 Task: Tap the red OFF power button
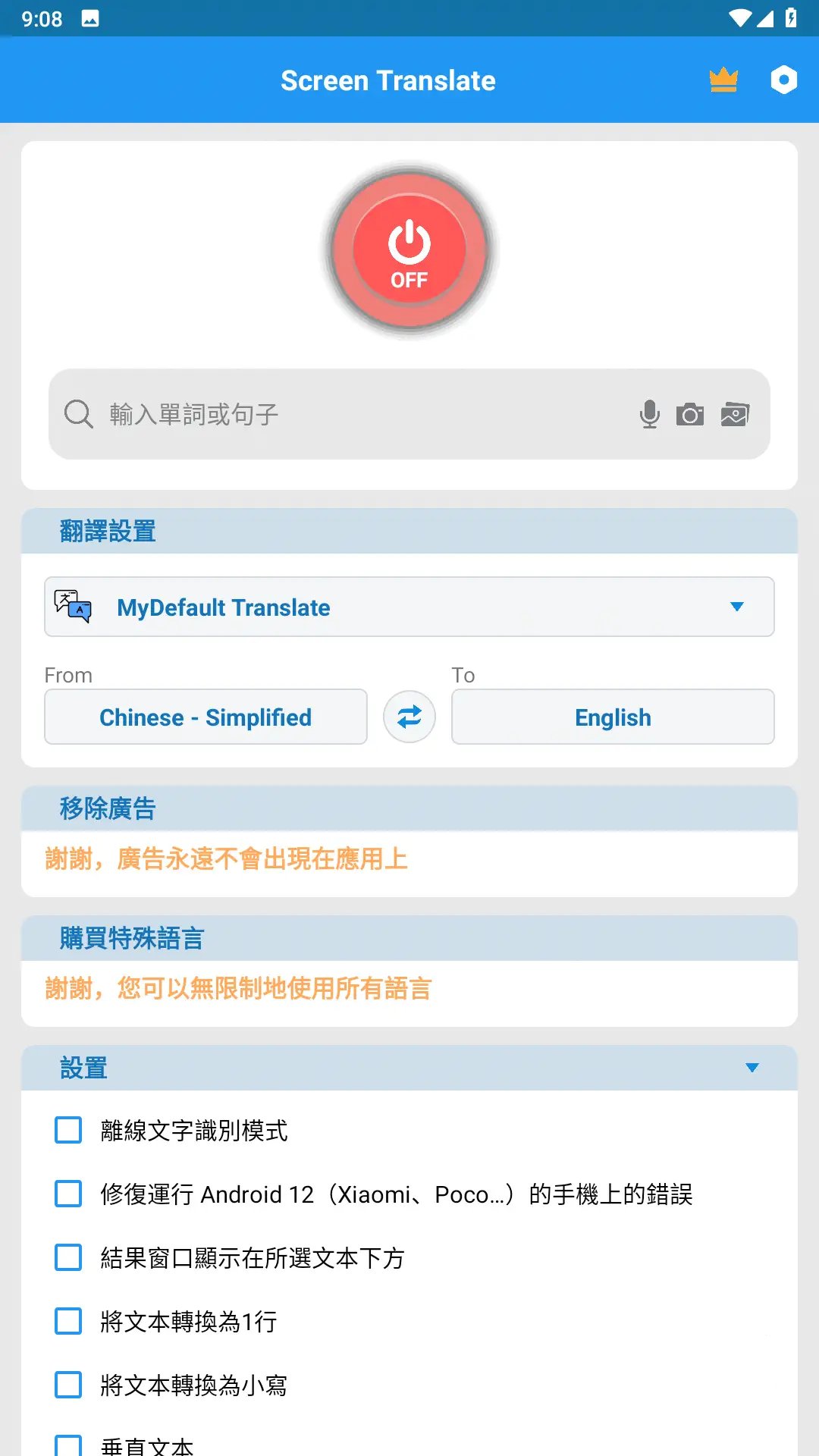[409, 250]
